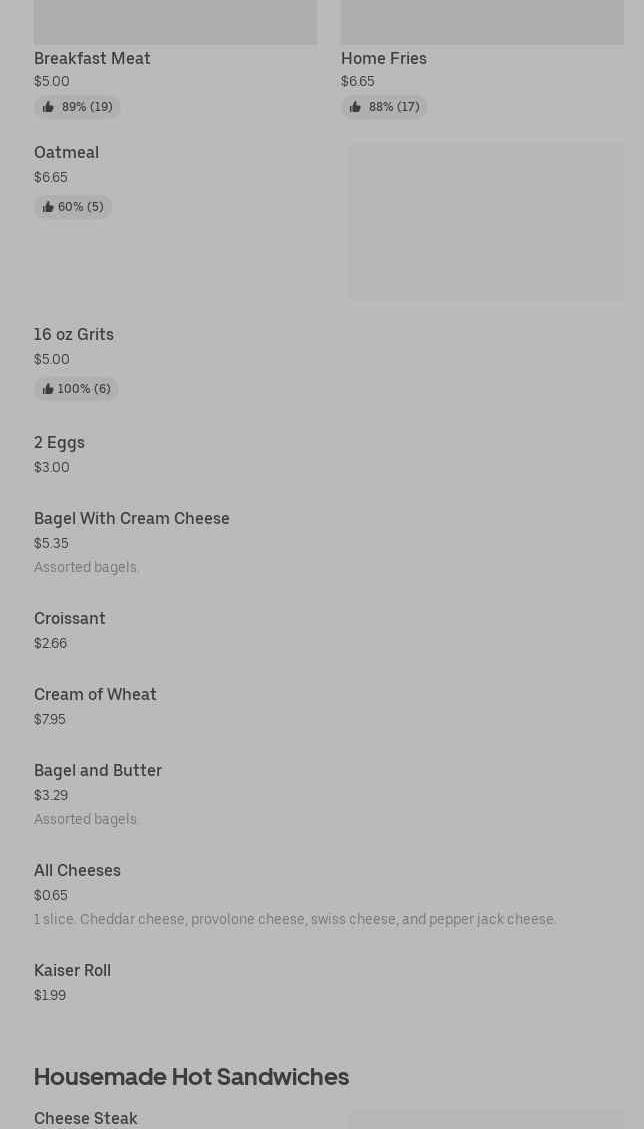Open the All Cheeses item
Image resolution: width=644 pixels, height=1129 pixels.
(x=77, y=871)
